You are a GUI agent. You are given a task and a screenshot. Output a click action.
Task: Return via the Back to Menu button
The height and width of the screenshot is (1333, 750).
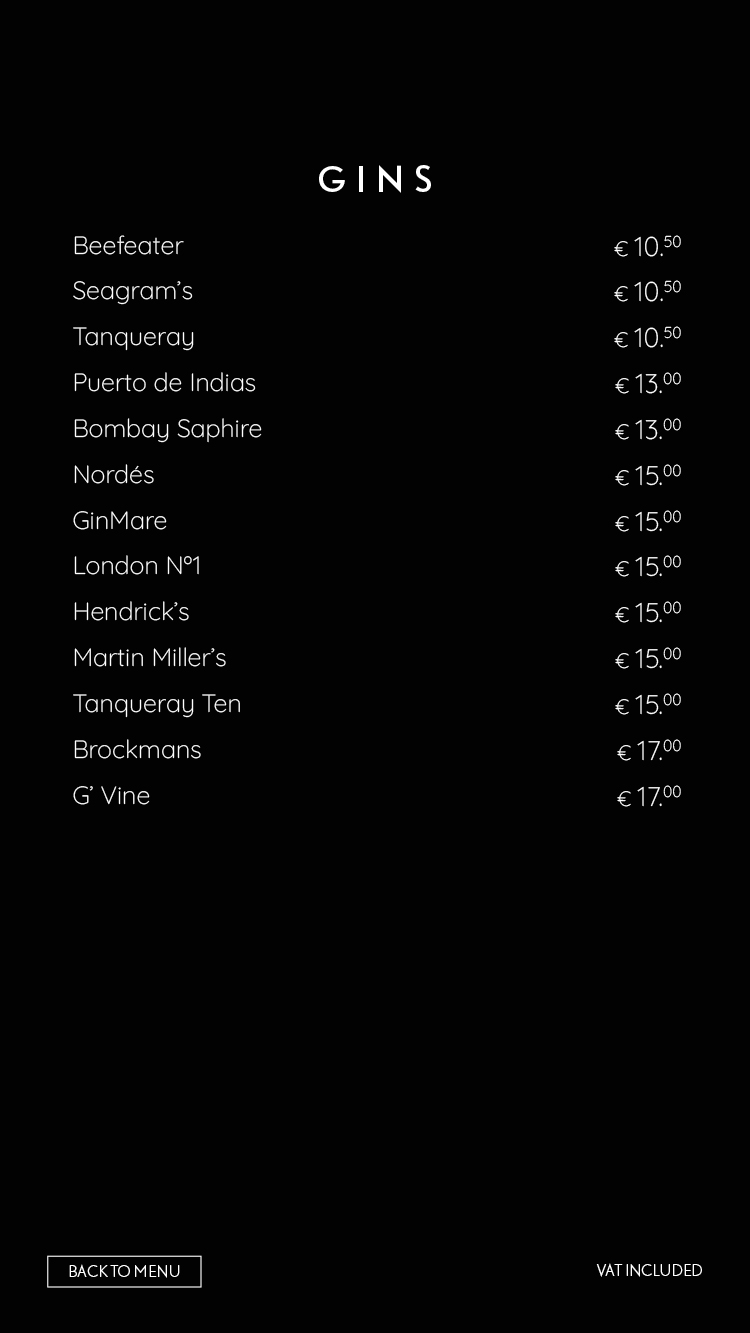124,1271
